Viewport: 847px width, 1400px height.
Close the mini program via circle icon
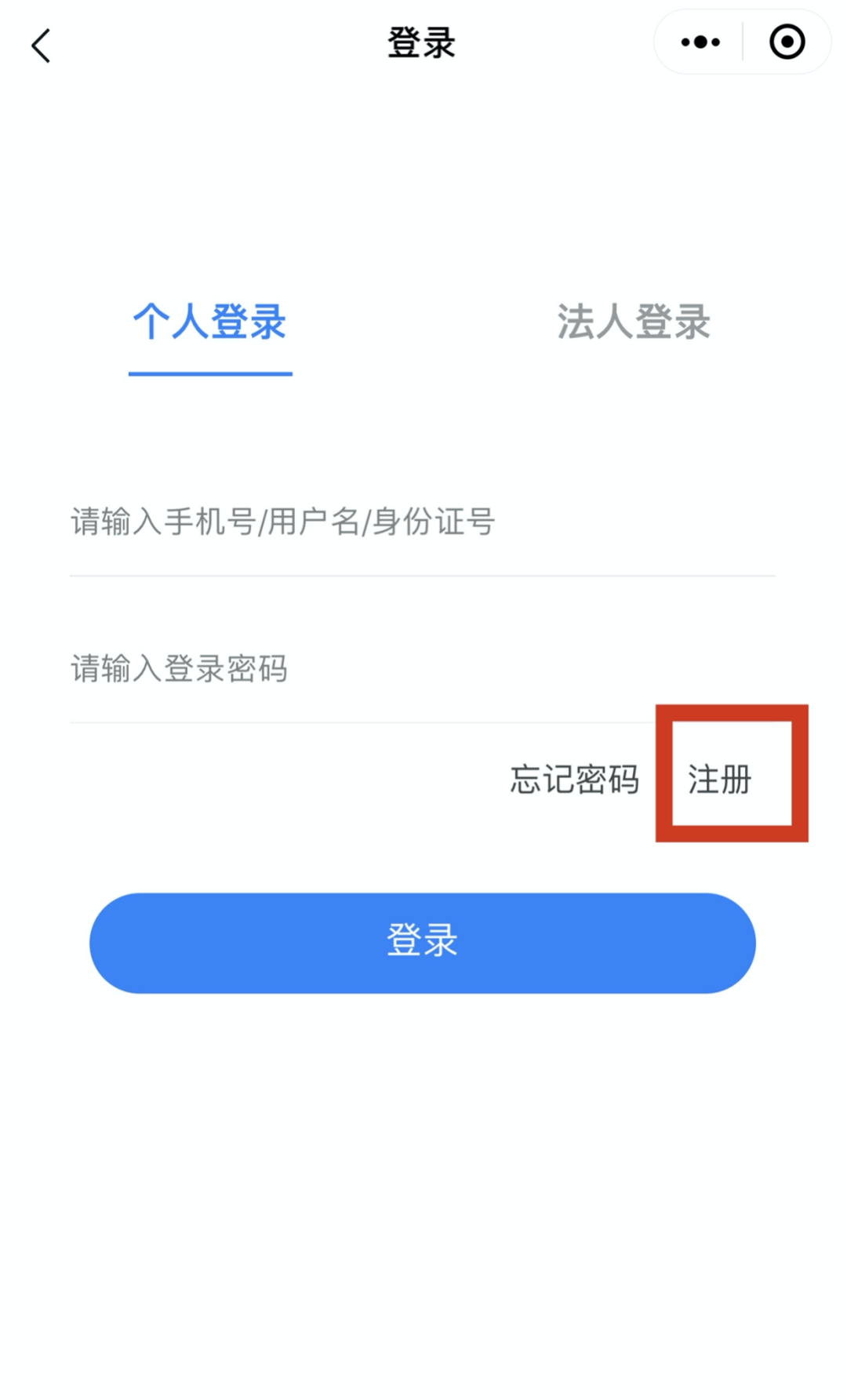point(787,42)
